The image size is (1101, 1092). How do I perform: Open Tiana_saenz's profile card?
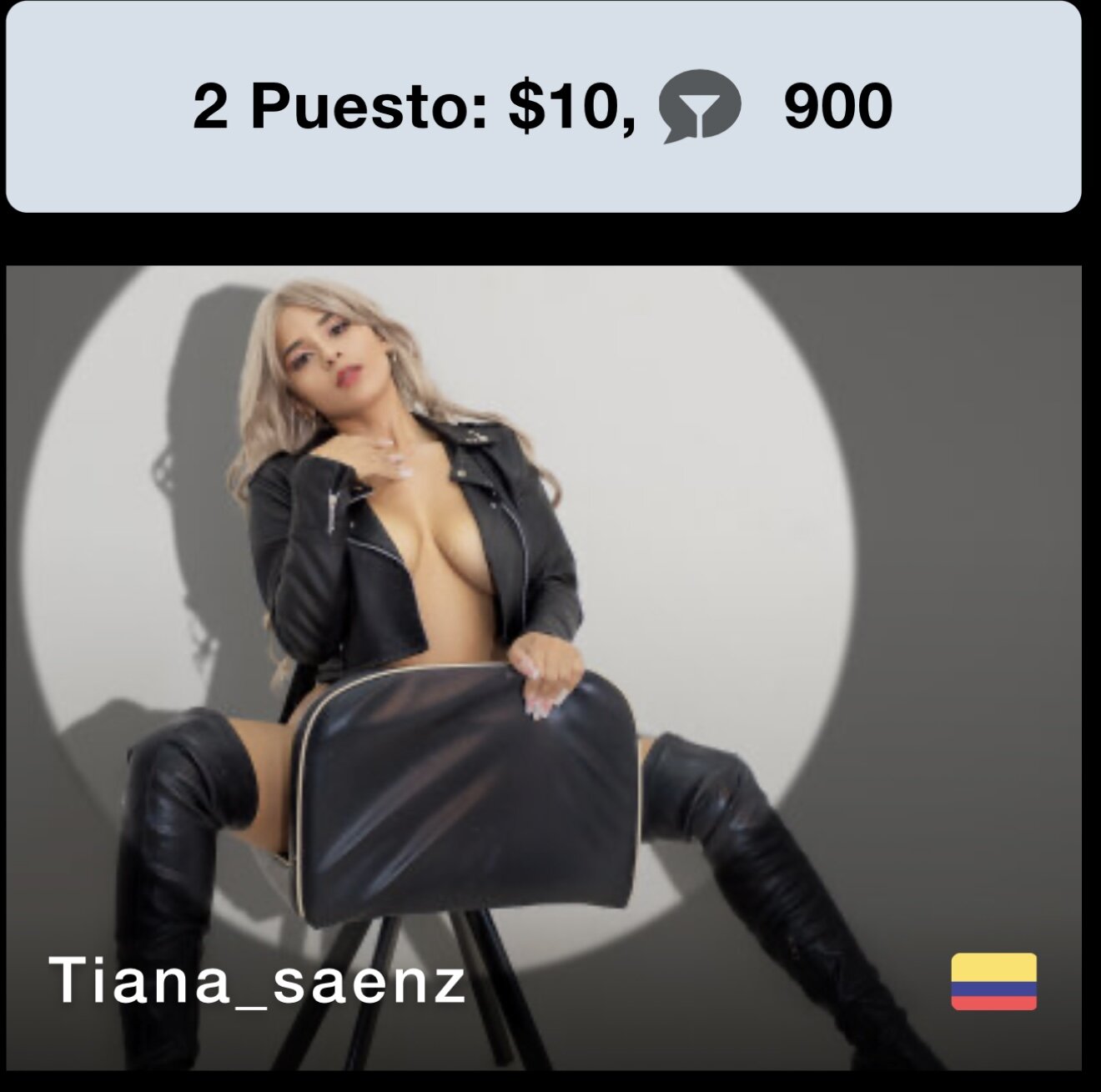(x=542, y=667)
